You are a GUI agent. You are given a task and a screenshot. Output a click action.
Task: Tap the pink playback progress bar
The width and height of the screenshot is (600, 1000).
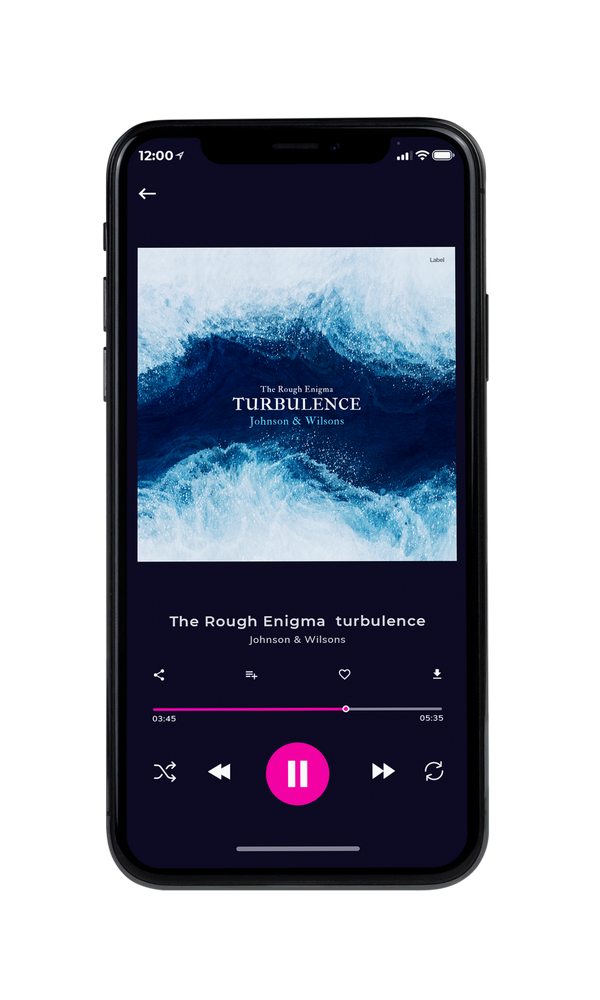point(297,709)
